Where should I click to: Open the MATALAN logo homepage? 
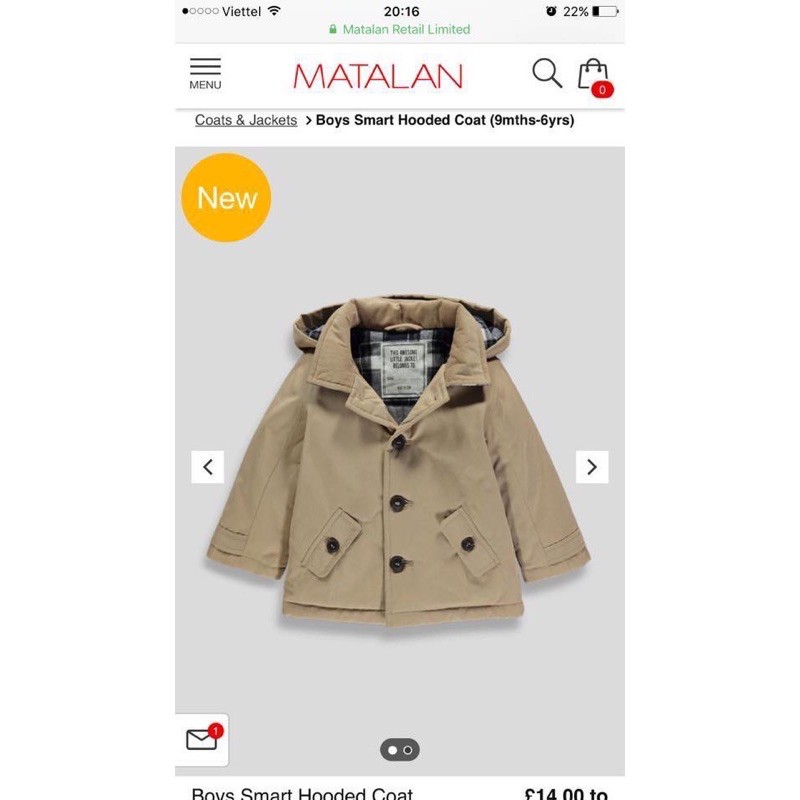(378, 76)
